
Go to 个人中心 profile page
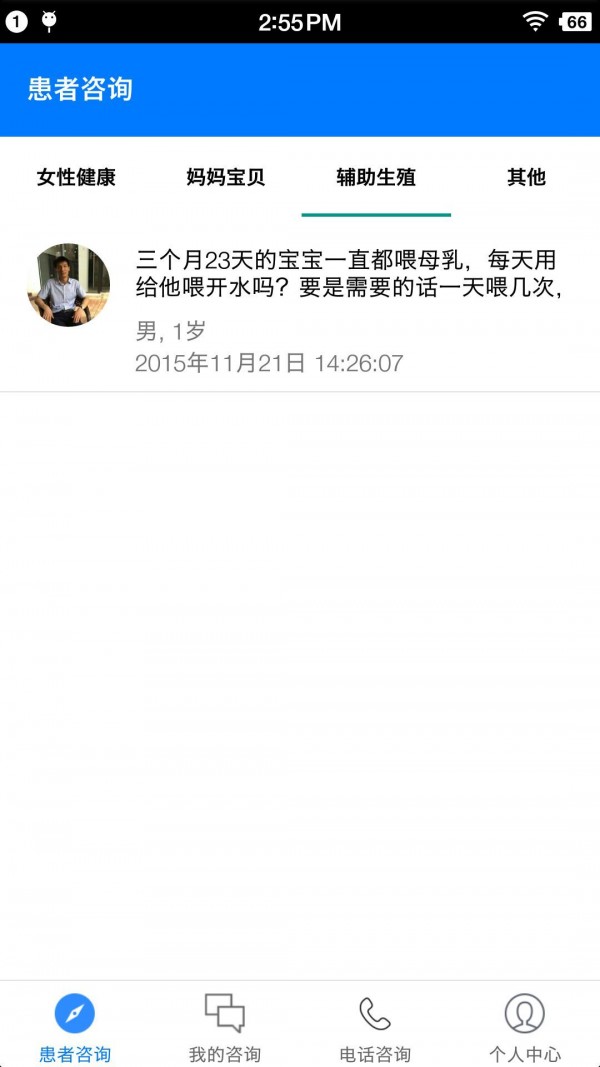click(525, 1027)
